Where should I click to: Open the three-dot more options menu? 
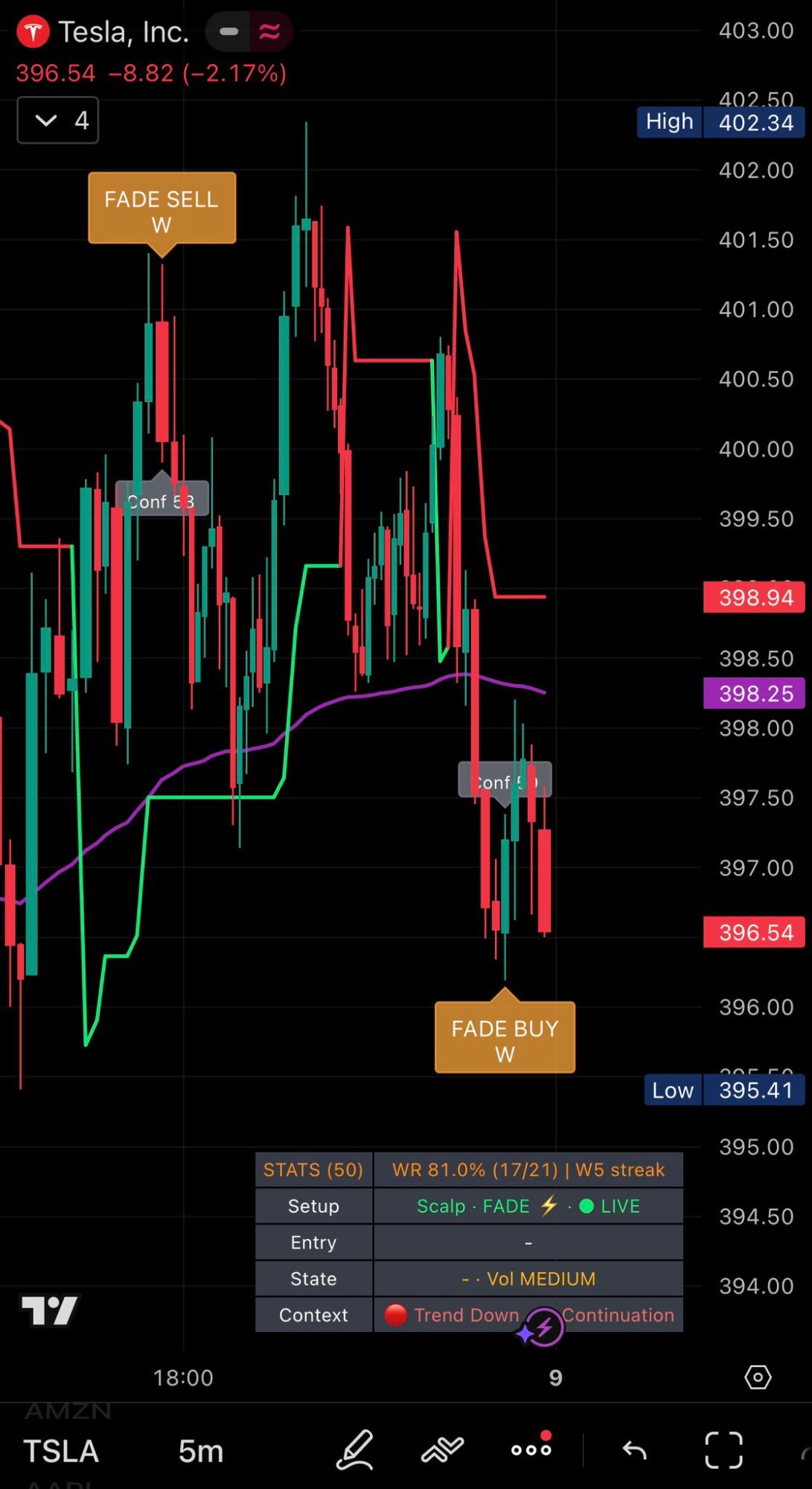click(531, 1449)
